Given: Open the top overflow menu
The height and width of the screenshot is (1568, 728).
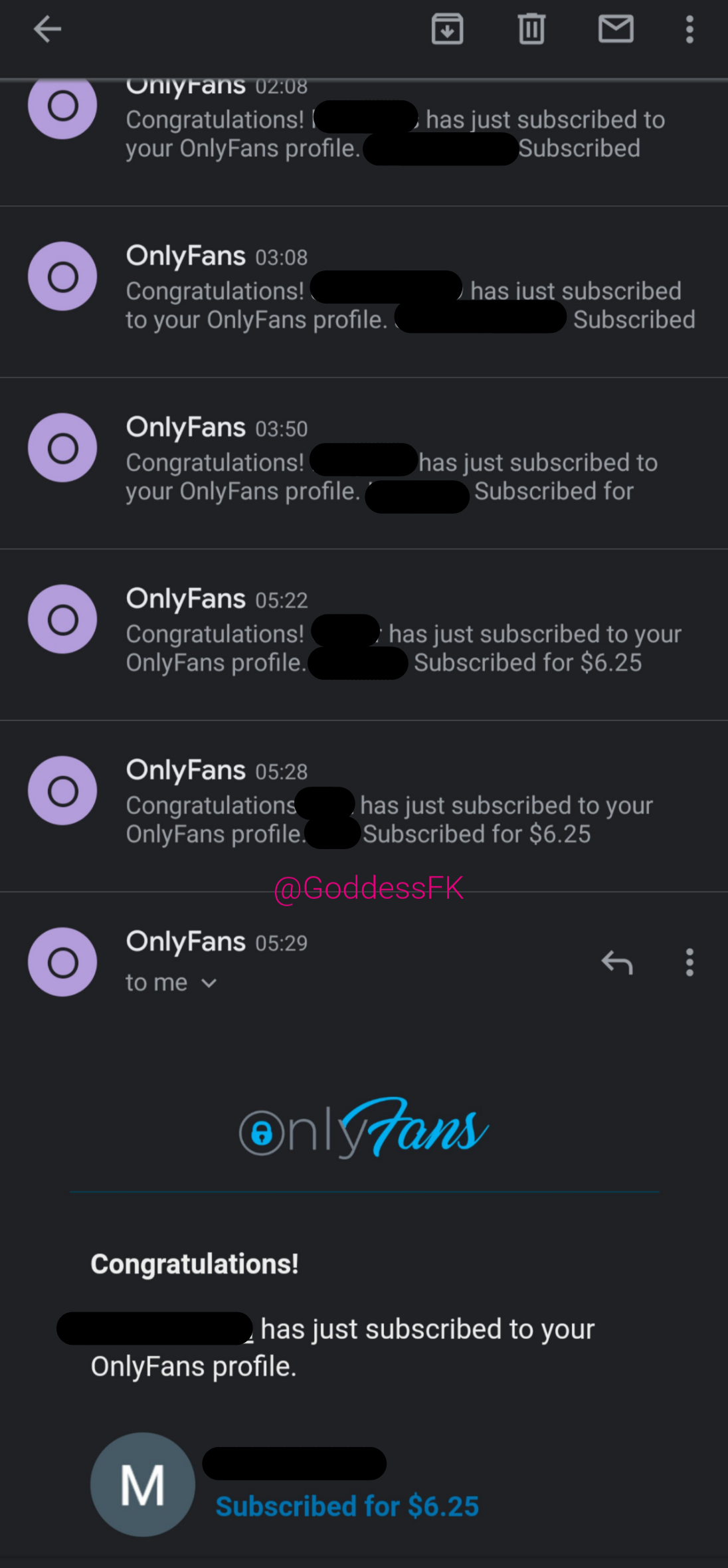Looking at the screenshot, I should [x=689, y=29].
